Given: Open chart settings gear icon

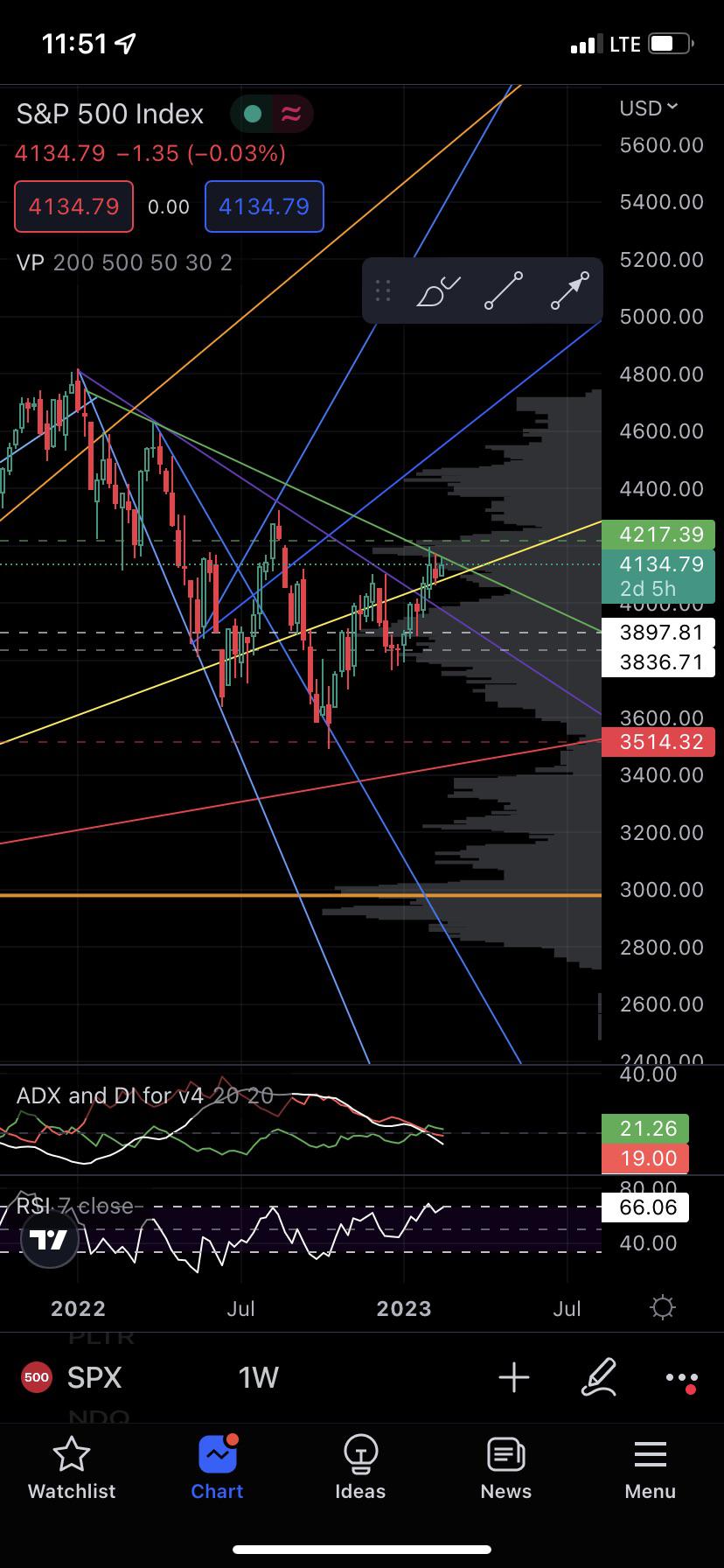Looking at the screenshot, I should click(x=663, y=1307).
